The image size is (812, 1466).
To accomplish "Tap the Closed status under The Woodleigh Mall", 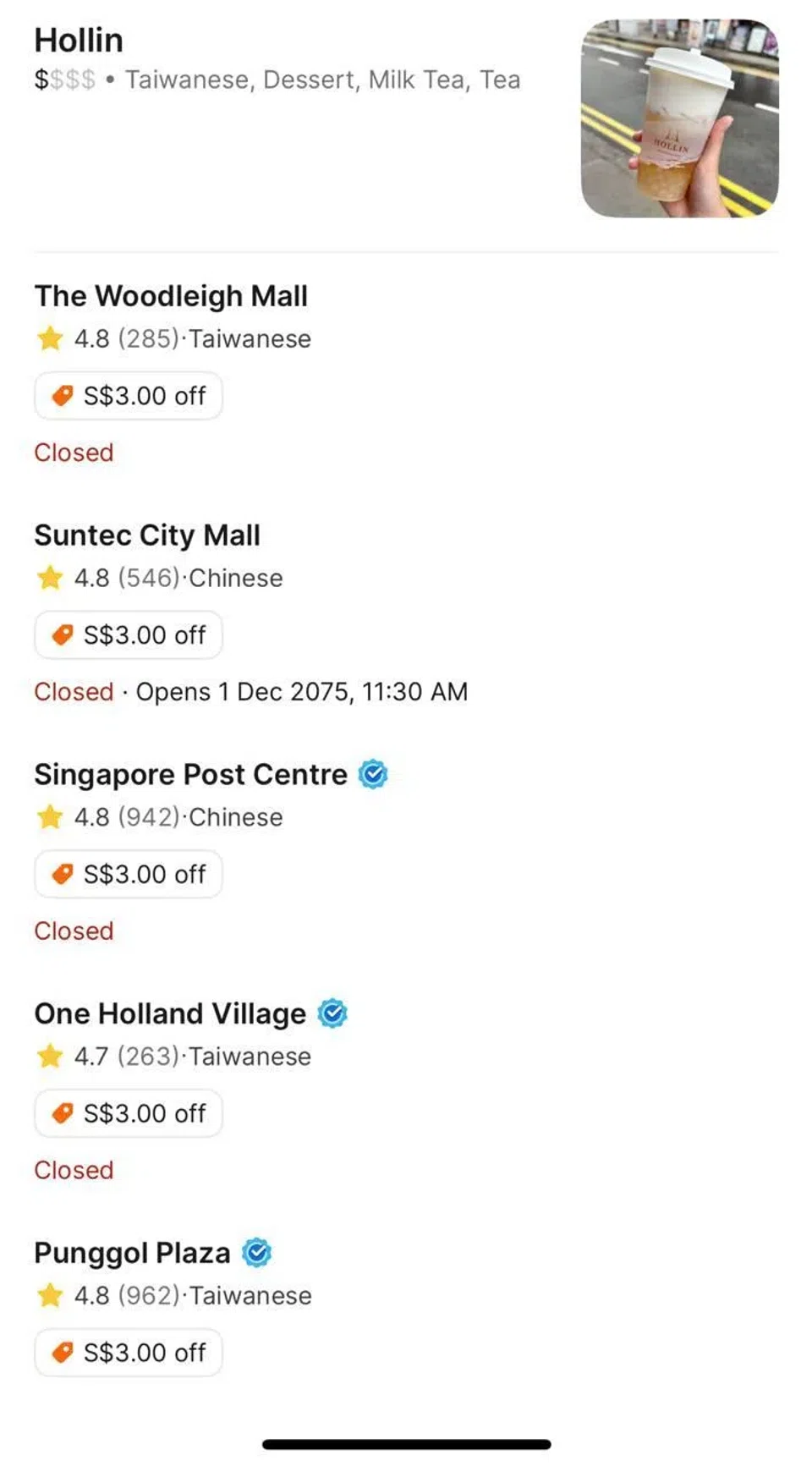I will tap(74, 453).
